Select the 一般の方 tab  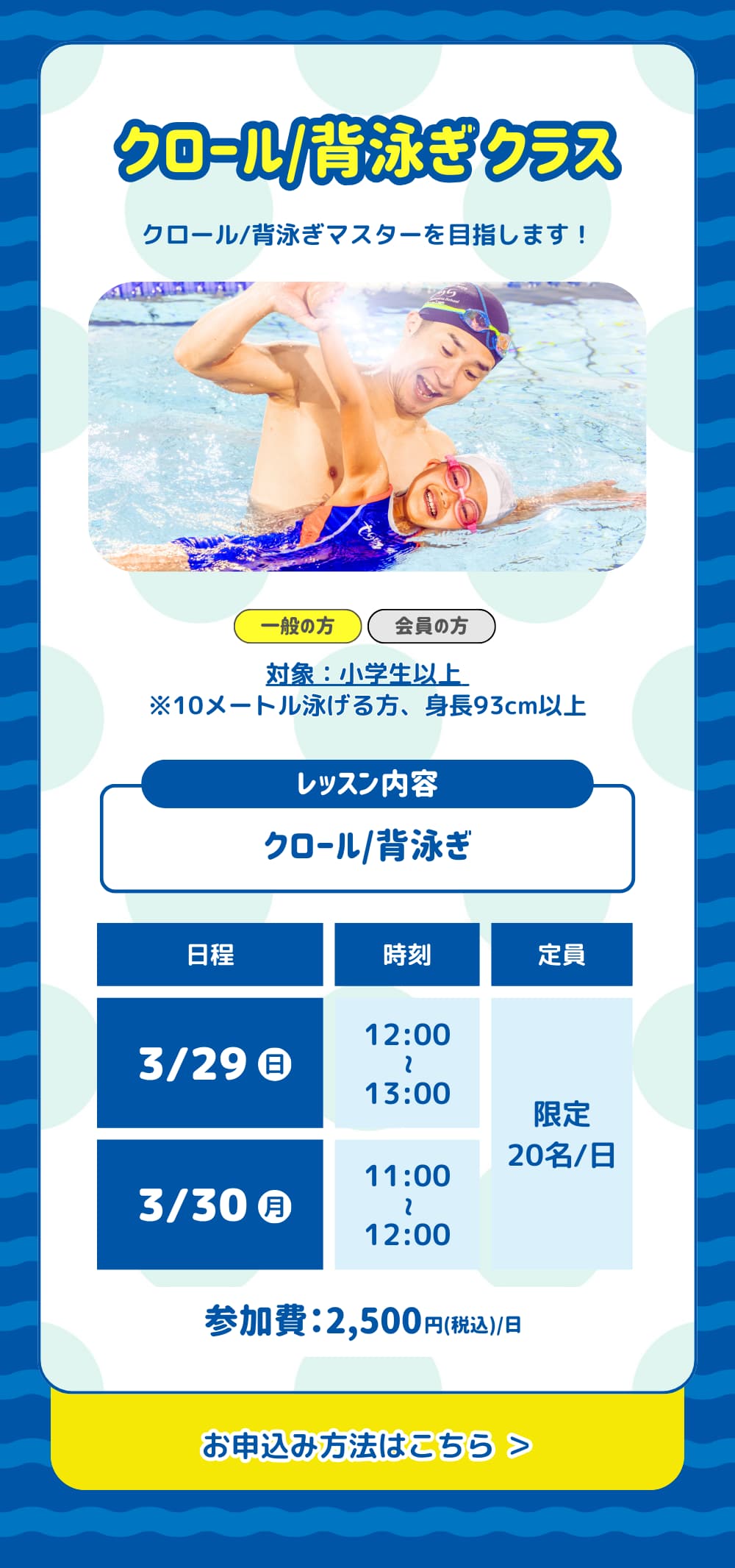(298, 626)
